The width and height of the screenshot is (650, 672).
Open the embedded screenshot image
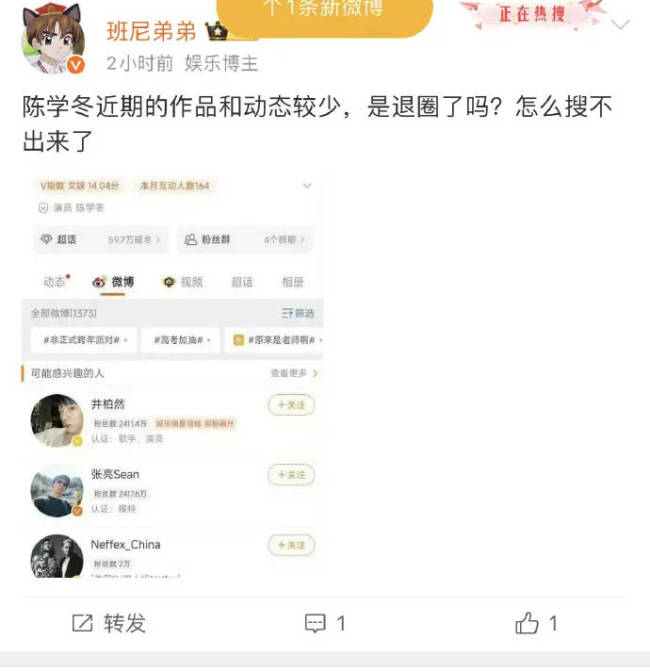point(174,375)
